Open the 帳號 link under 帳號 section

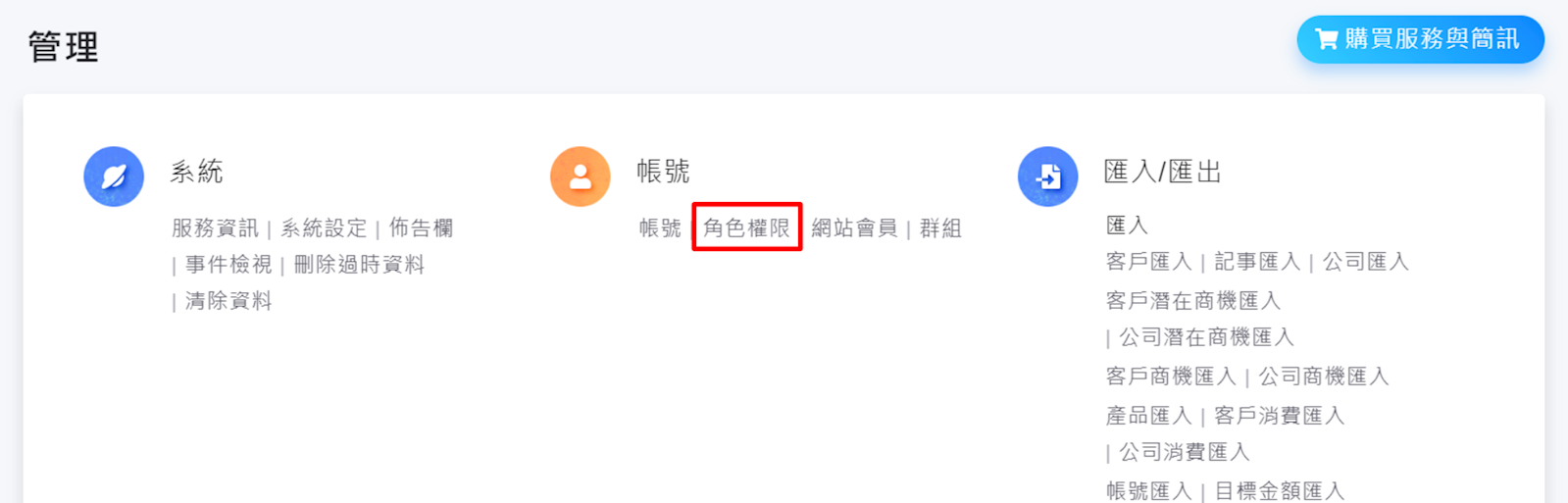(660, 228)
